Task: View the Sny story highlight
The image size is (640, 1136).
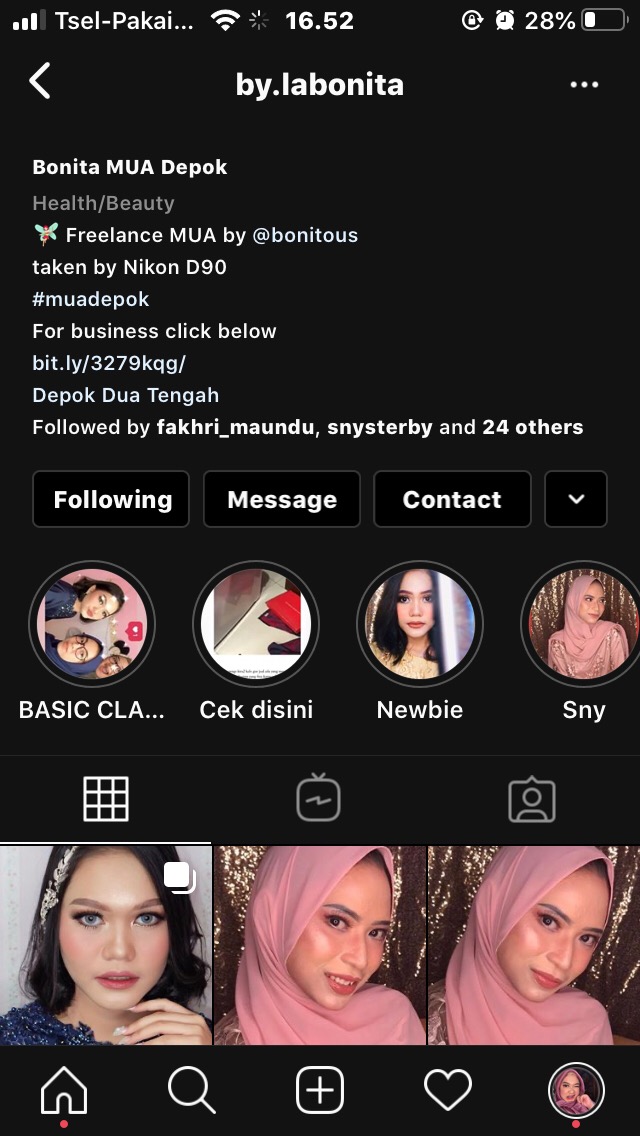Action: 582,624
